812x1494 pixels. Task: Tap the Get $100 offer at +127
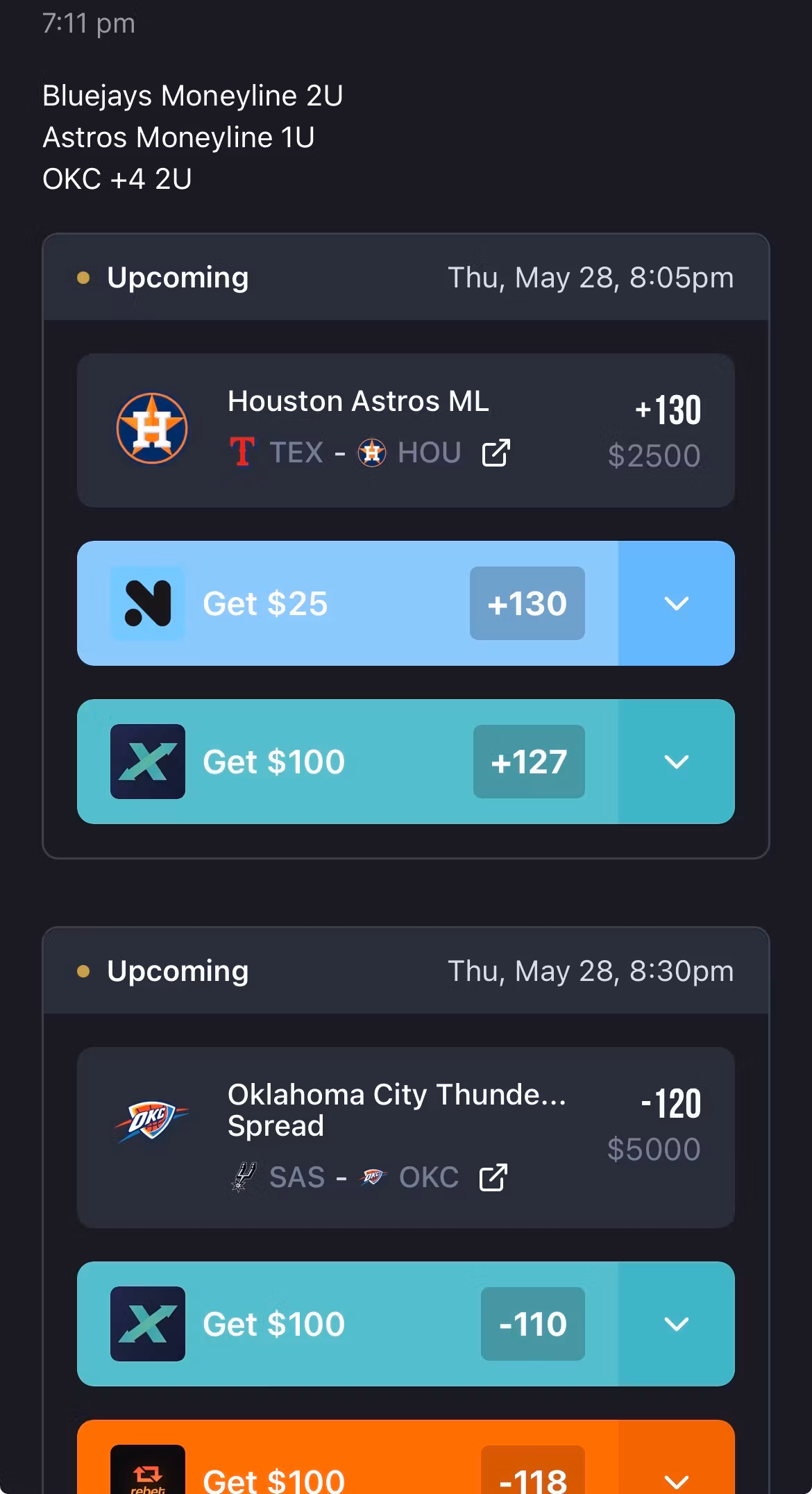[347, 762]
